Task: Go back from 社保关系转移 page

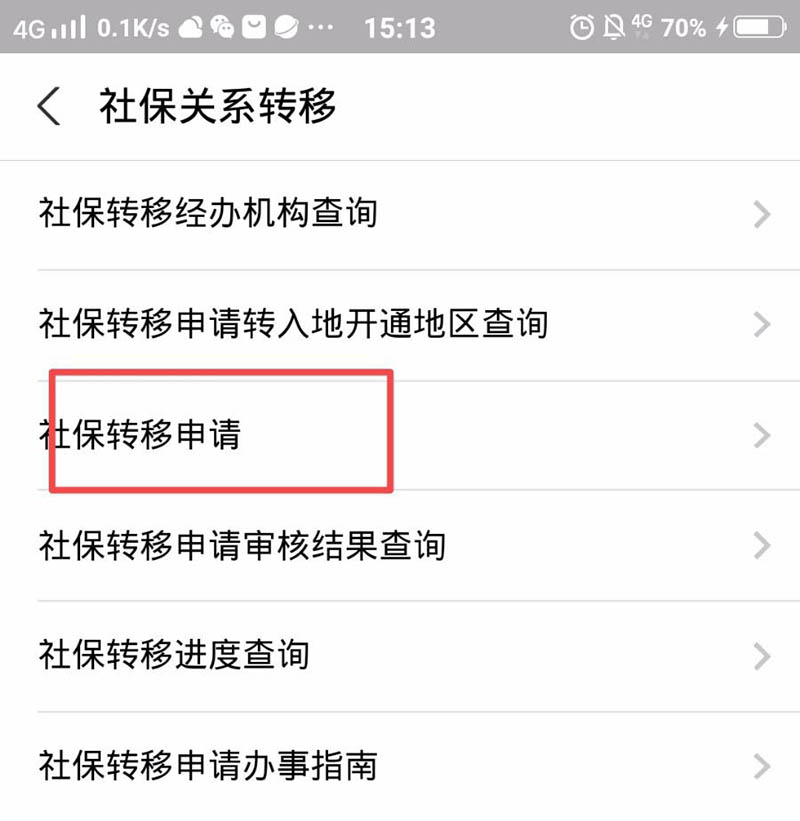Action: pos(48,106)
